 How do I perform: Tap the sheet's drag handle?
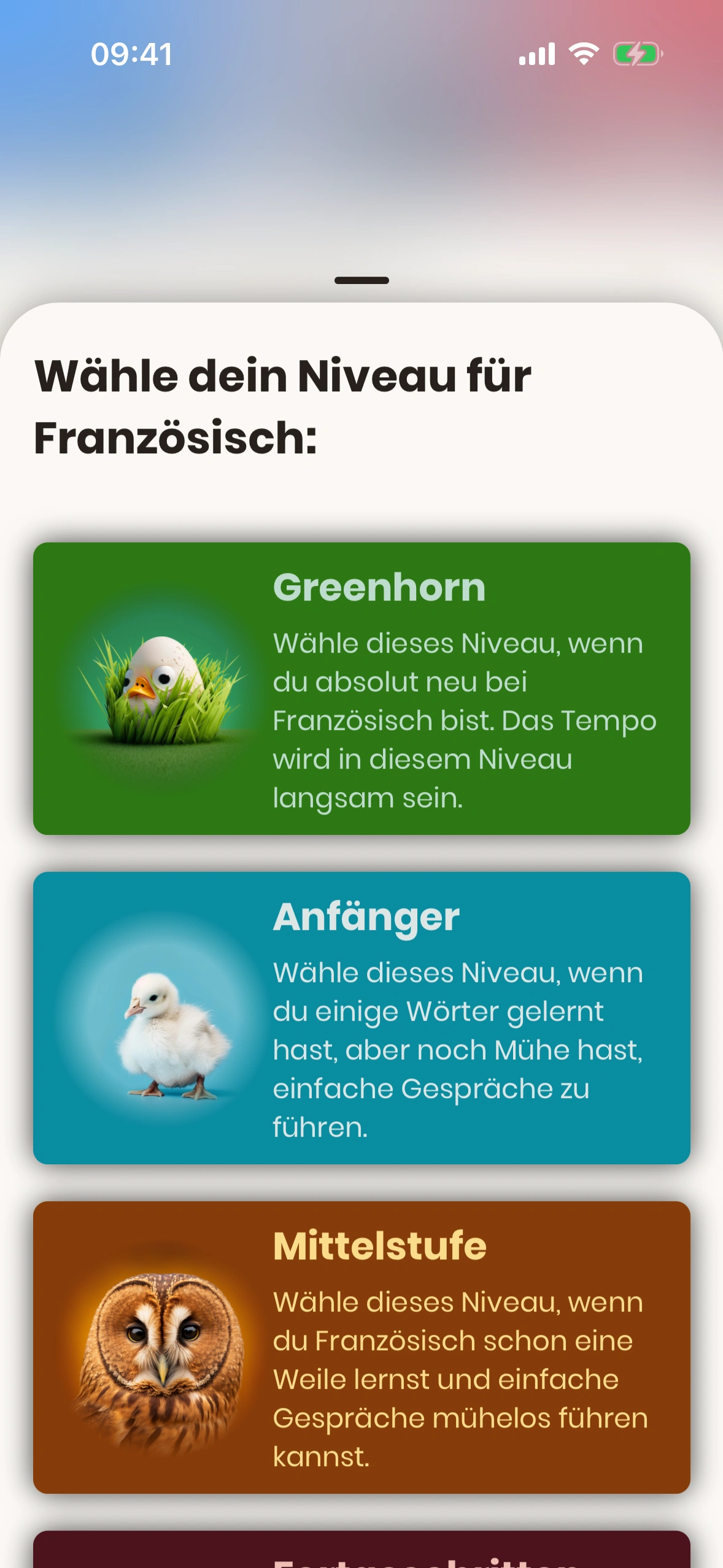(361, 280)
